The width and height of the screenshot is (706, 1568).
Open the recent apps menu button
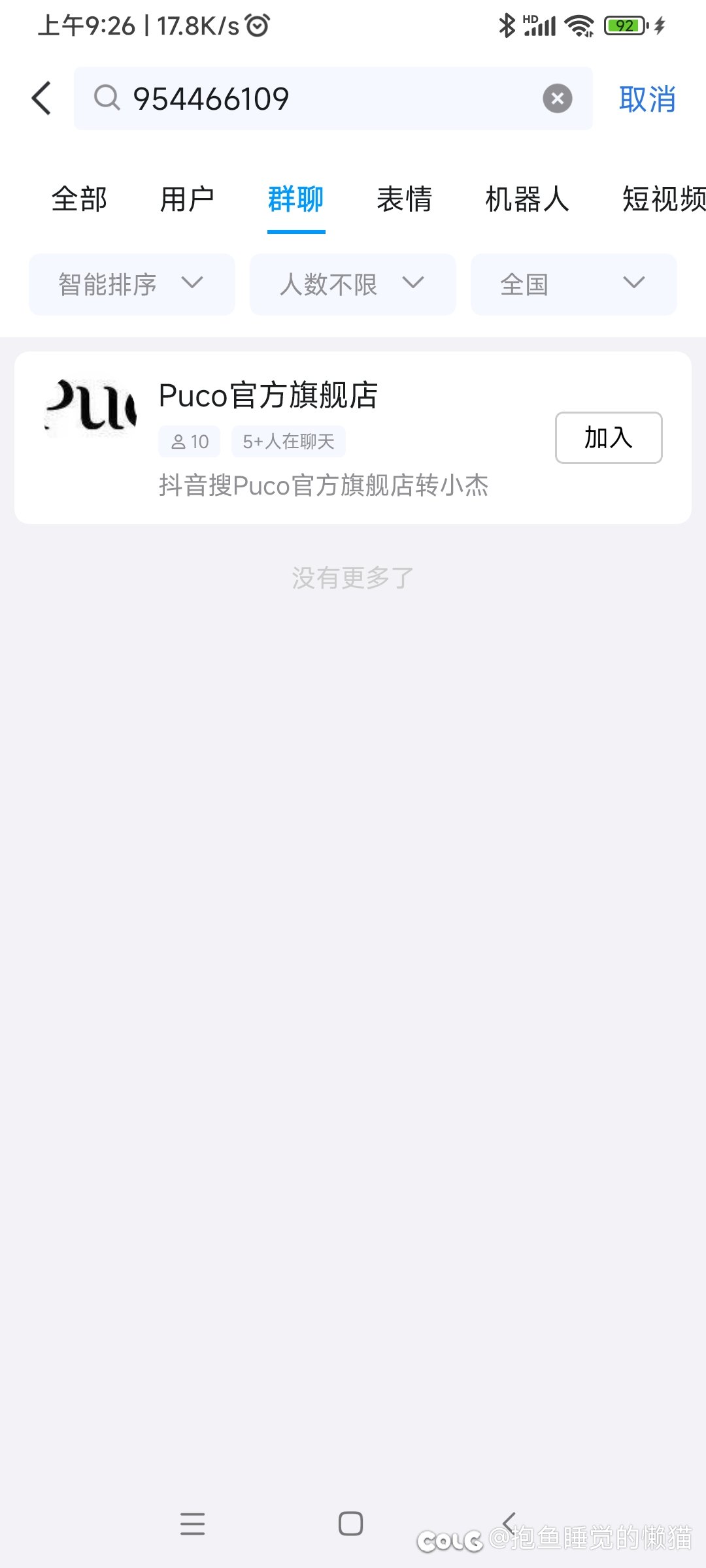click(x=193, y=1524)
